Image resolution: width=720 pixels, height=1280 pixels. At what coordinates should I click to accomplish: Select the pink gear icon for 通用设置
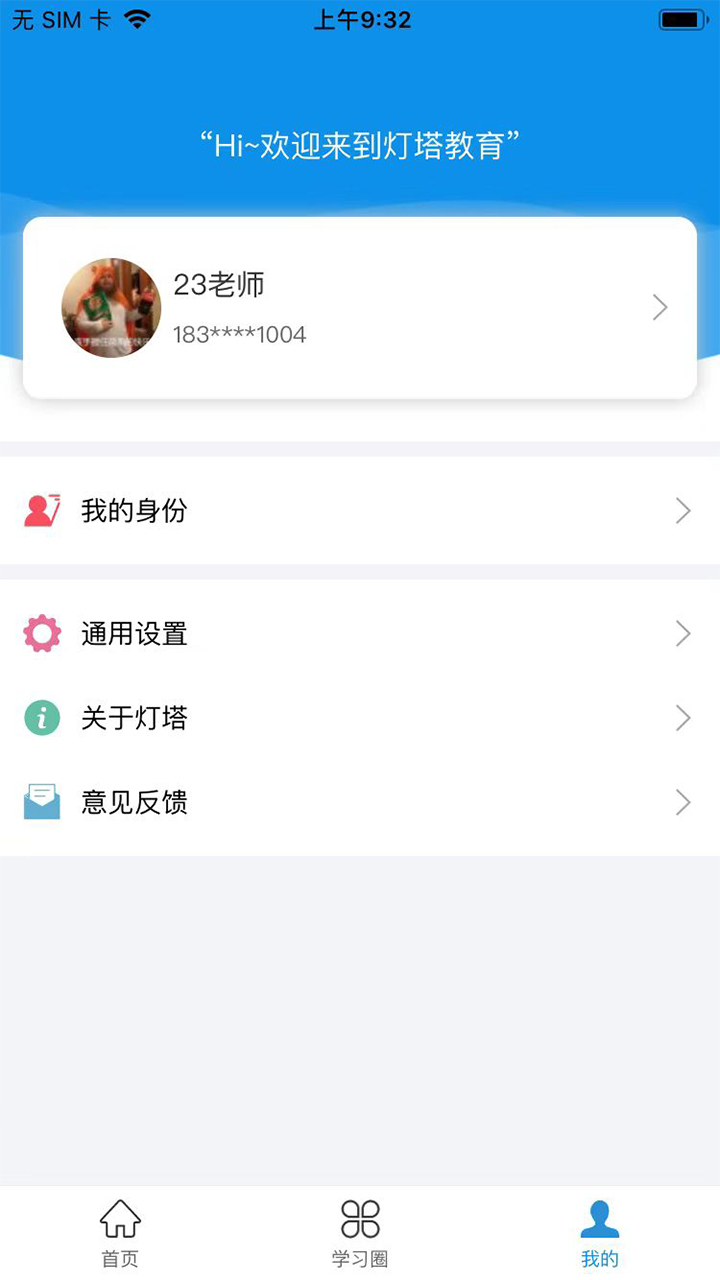tap(41, 633)
